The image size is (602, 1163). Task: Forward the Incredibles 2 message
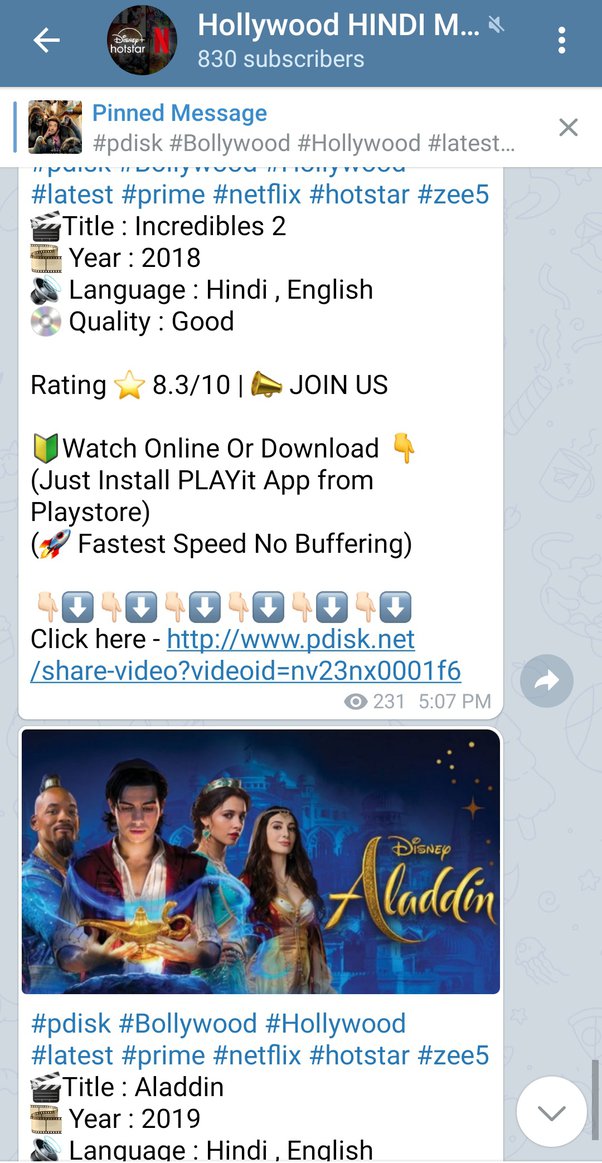pos(547,681)
